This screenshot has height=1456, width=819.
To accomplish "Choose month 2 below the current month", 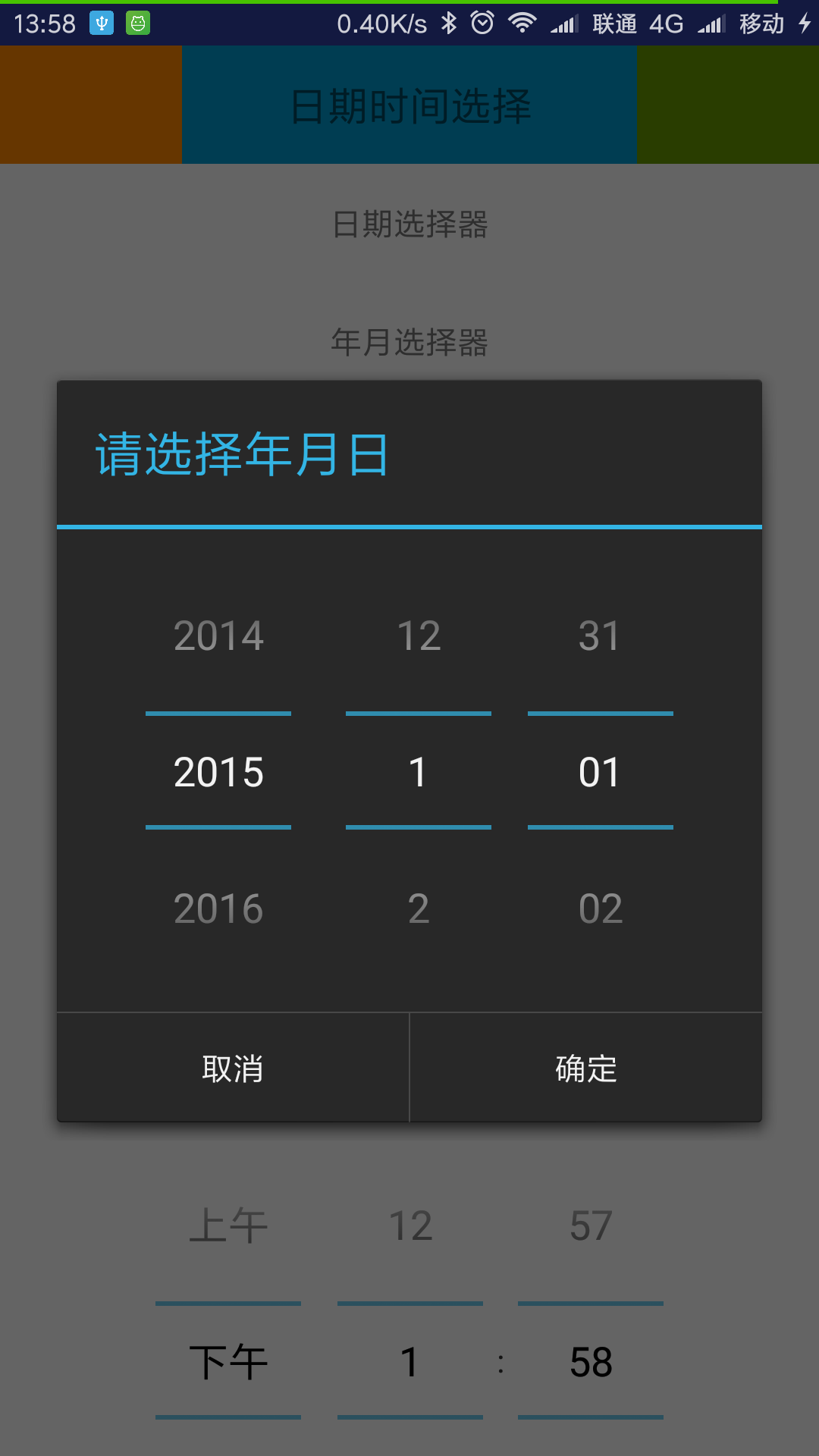I will click(x=419, y=908).
